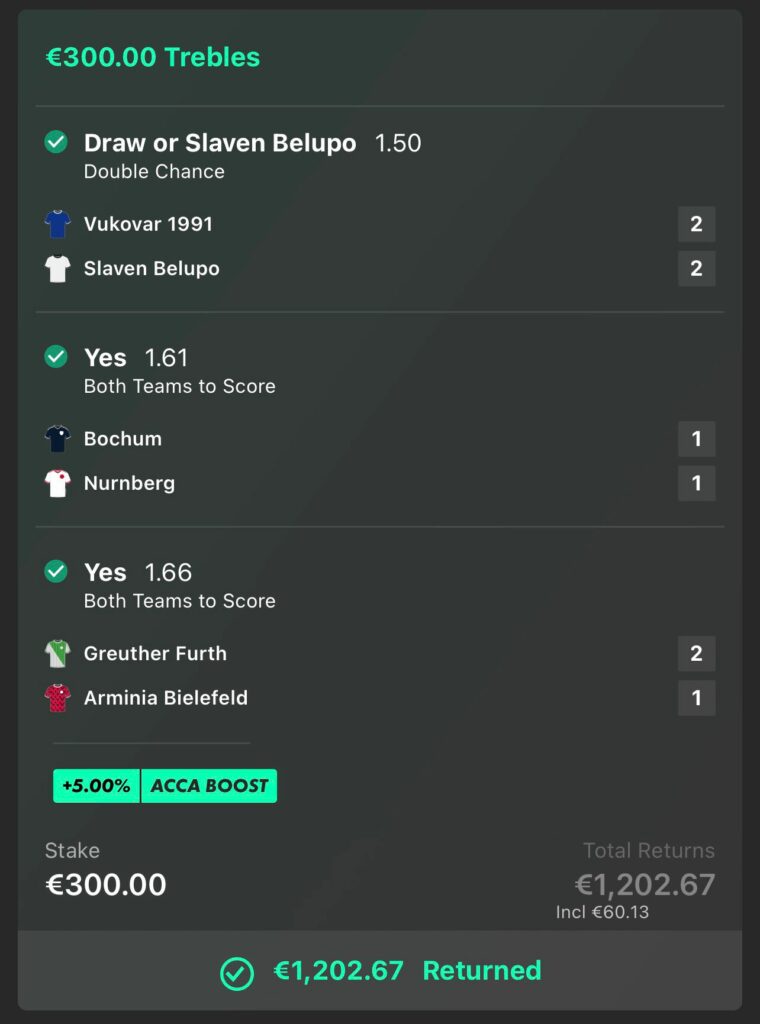Click the green checkmark beside Draw or Slaven Belupo

pos(58,142)
